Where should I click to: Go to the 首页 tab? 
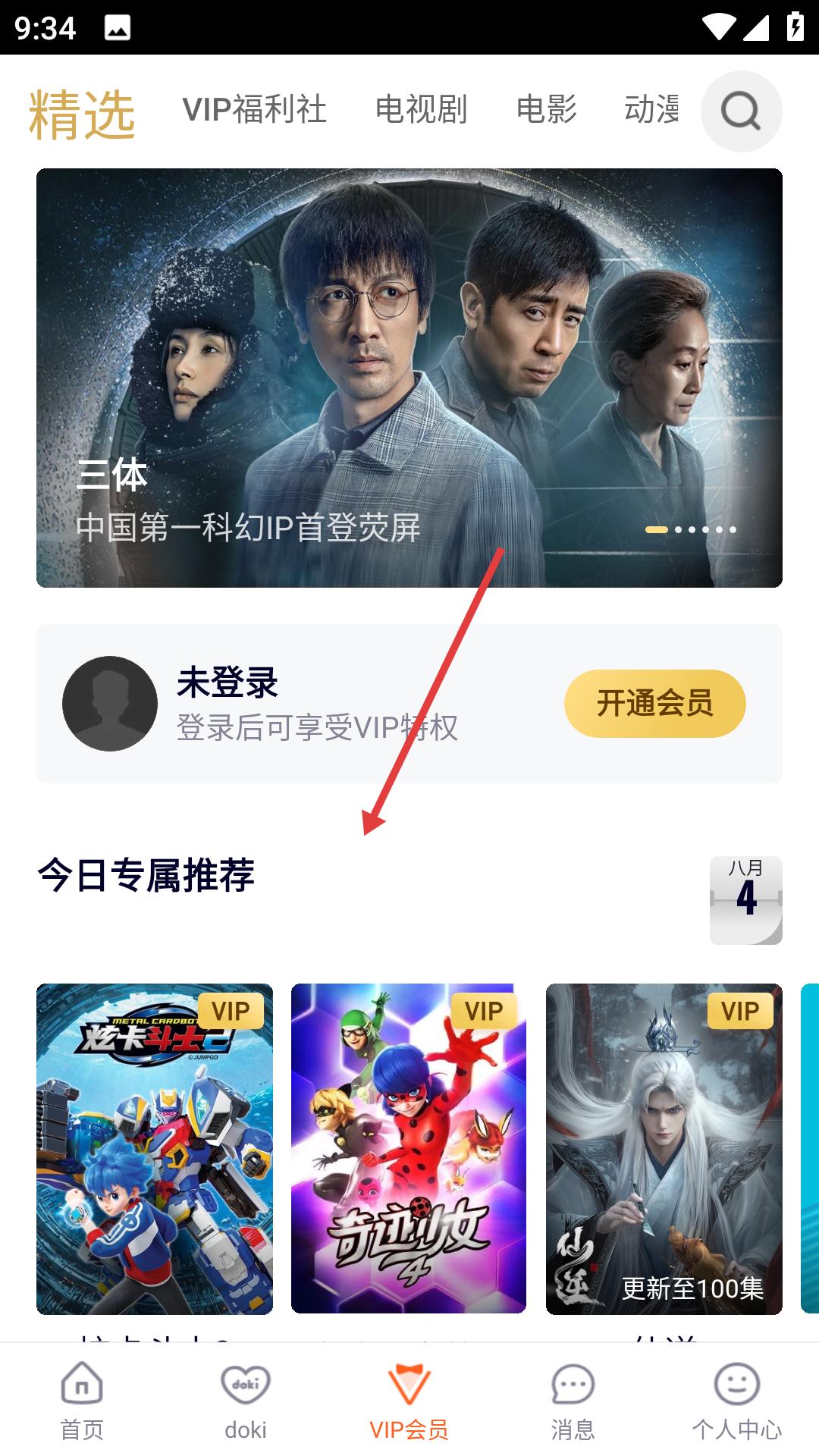82,1401
